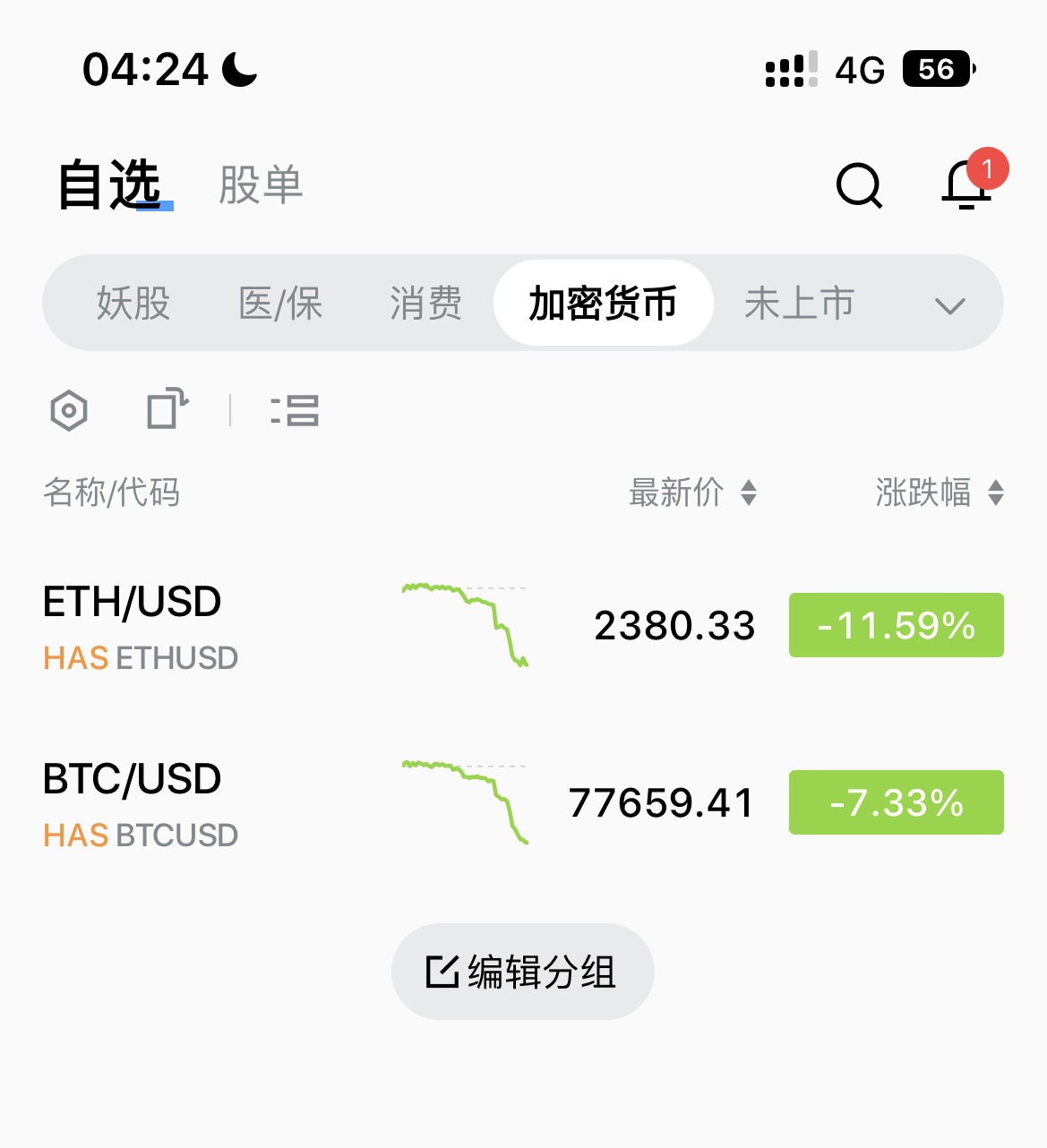Open the notifications bell
1047x1148 pixels.
tap(967, 185)
